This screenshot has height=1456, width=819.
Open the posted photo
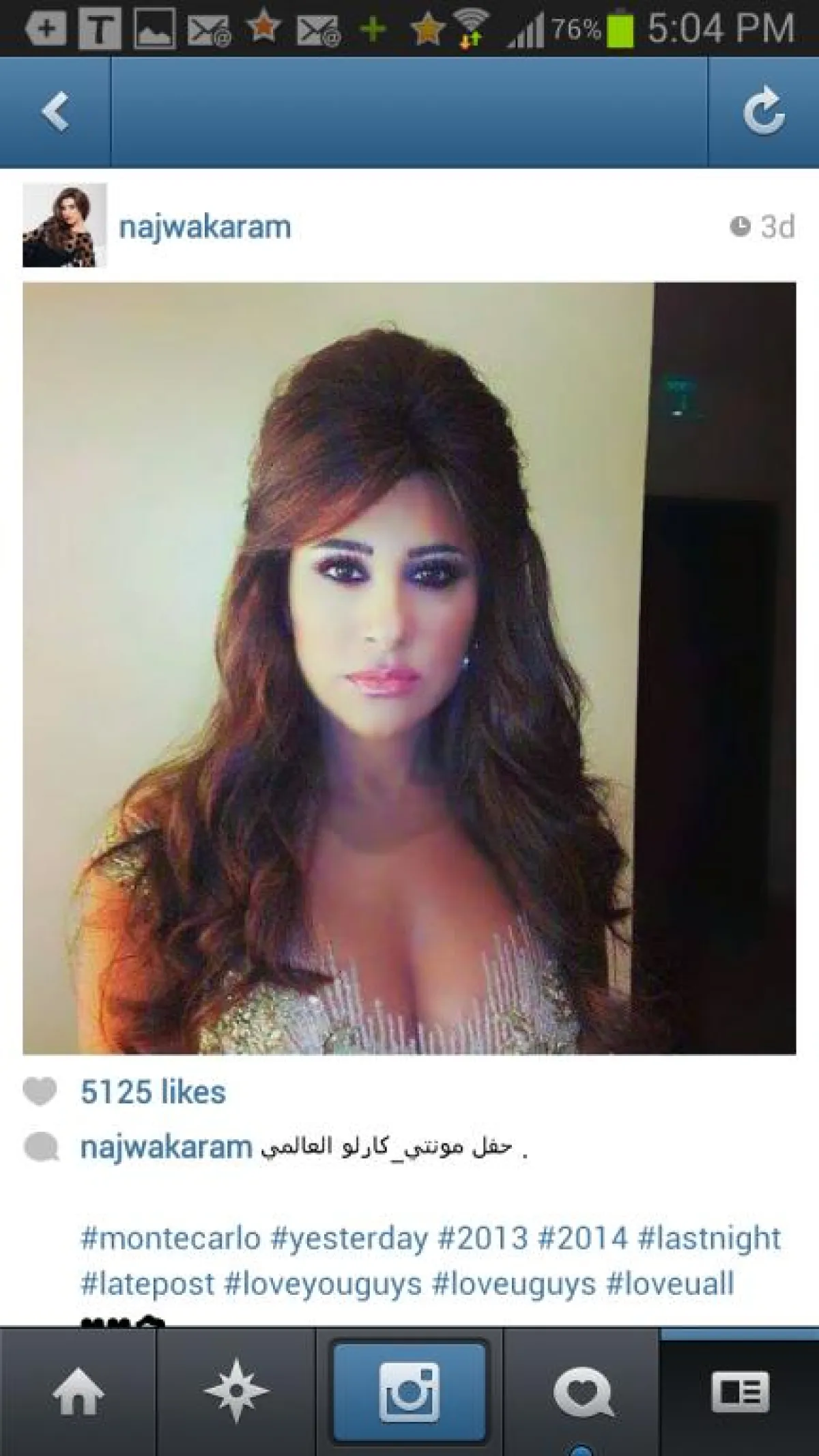(x=409, y=669)
